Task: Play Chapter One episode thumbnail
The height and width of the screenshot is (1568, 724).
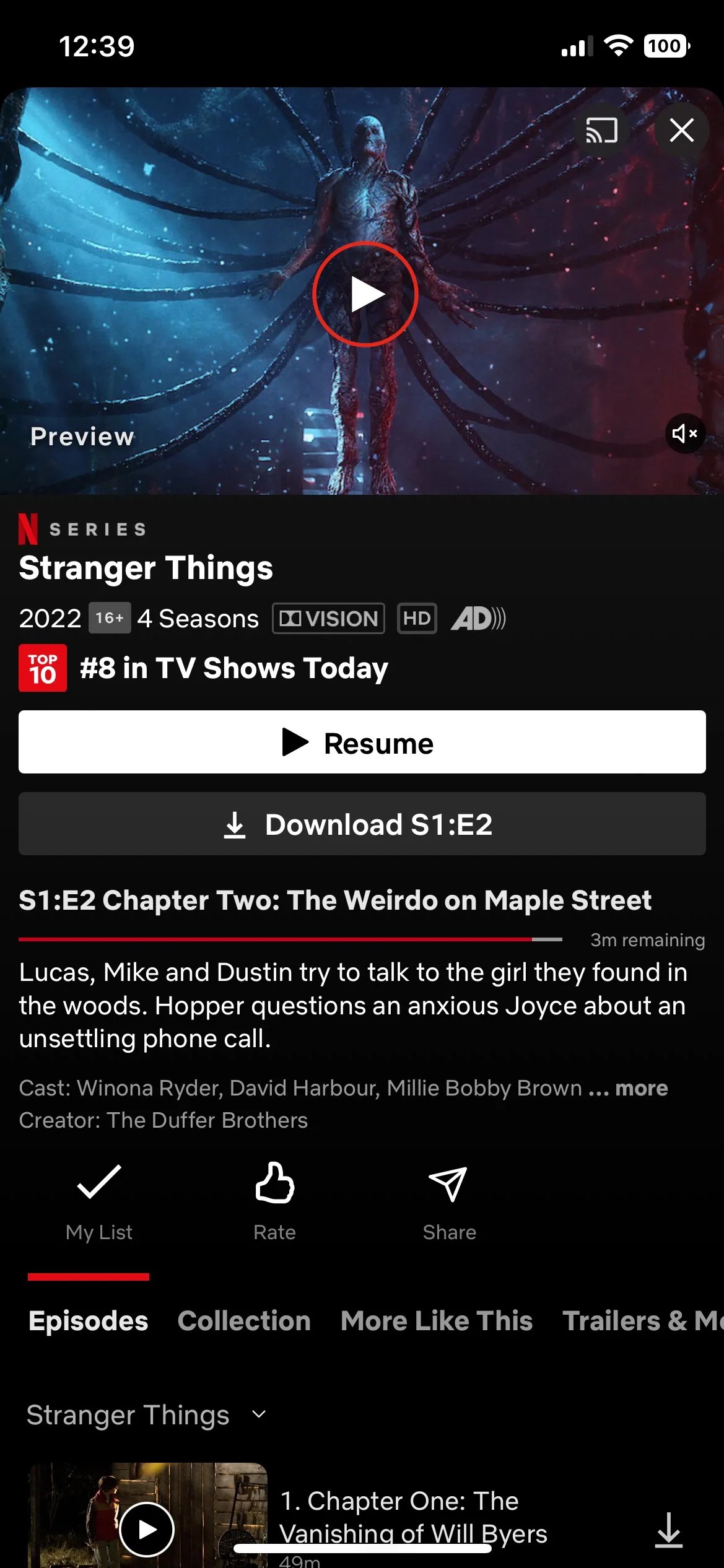Action: 147,1529
